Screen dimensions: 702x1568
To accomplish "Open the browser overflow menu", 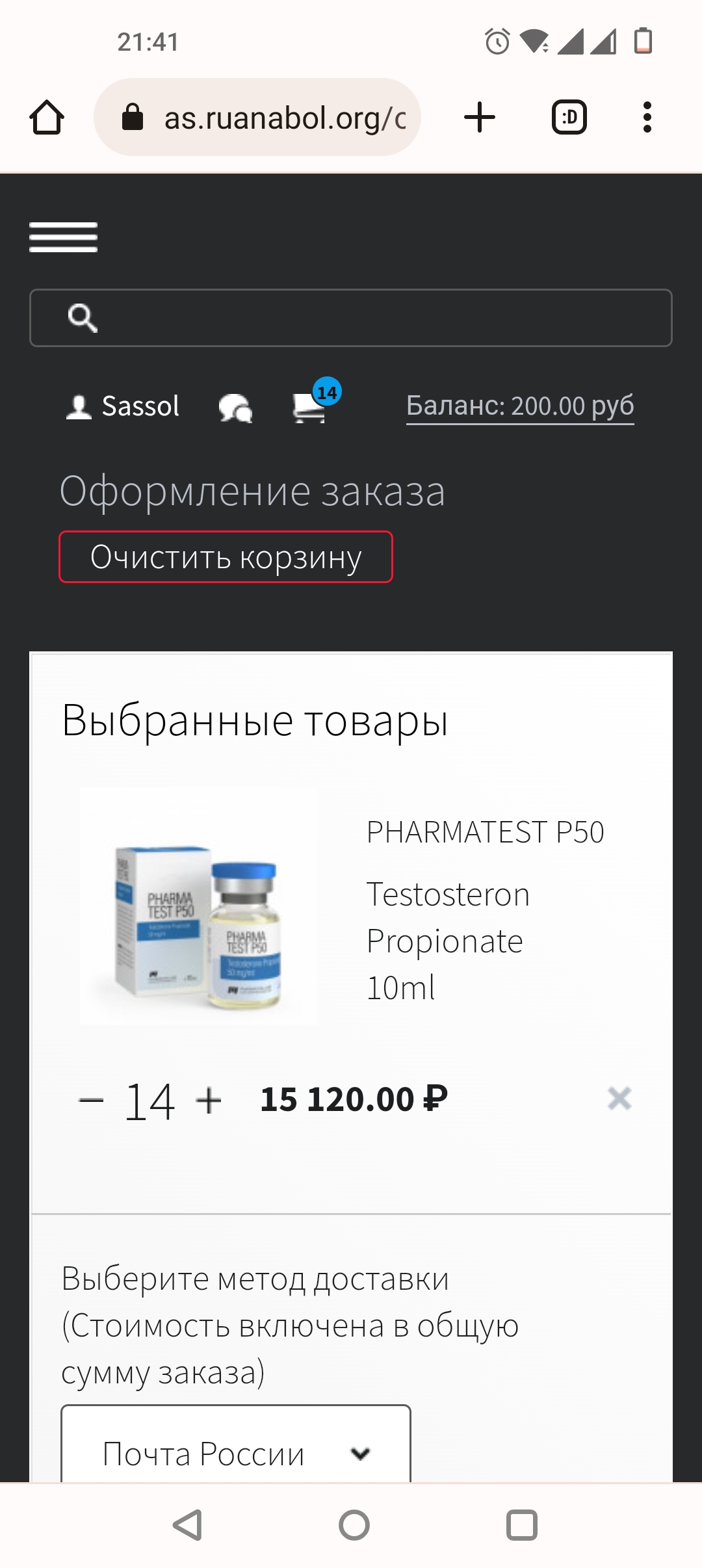I will pos(647,118).
